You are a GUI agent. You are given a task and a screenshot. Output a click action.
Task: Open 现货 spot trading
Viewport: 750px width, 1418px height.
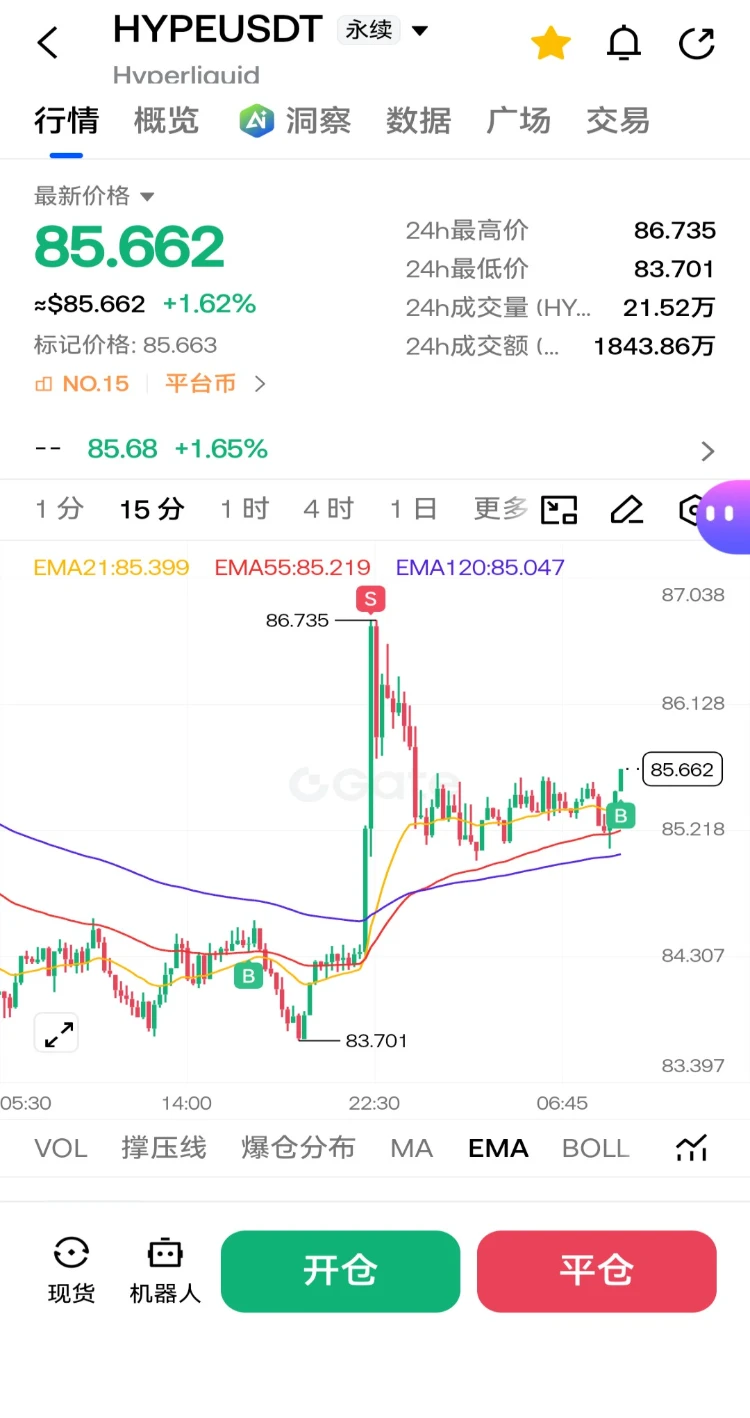point(71,1270)
